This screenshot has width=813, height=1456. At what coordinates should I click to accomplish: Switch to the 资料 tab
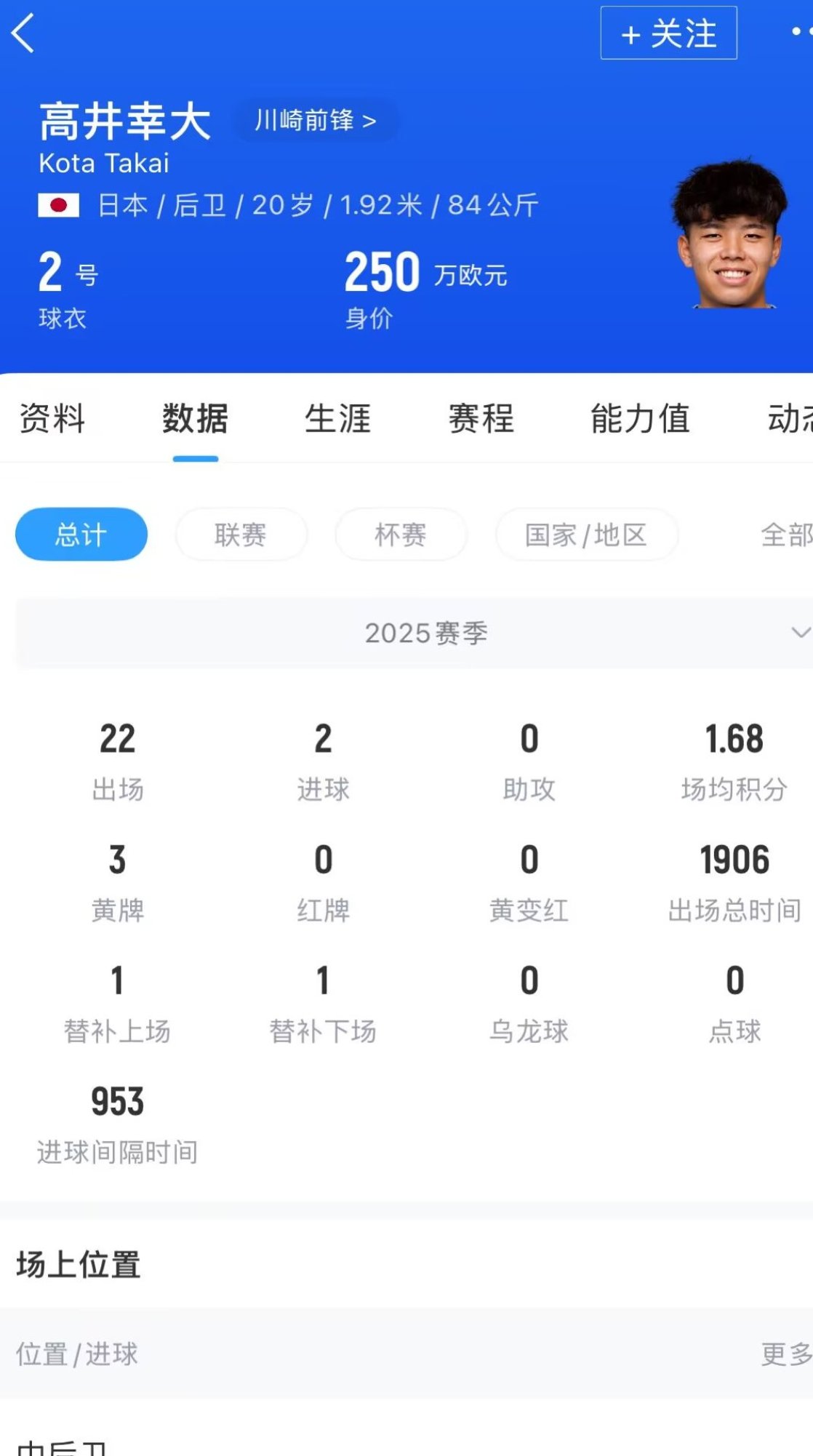pyautogui.click(x=52, y=418)
